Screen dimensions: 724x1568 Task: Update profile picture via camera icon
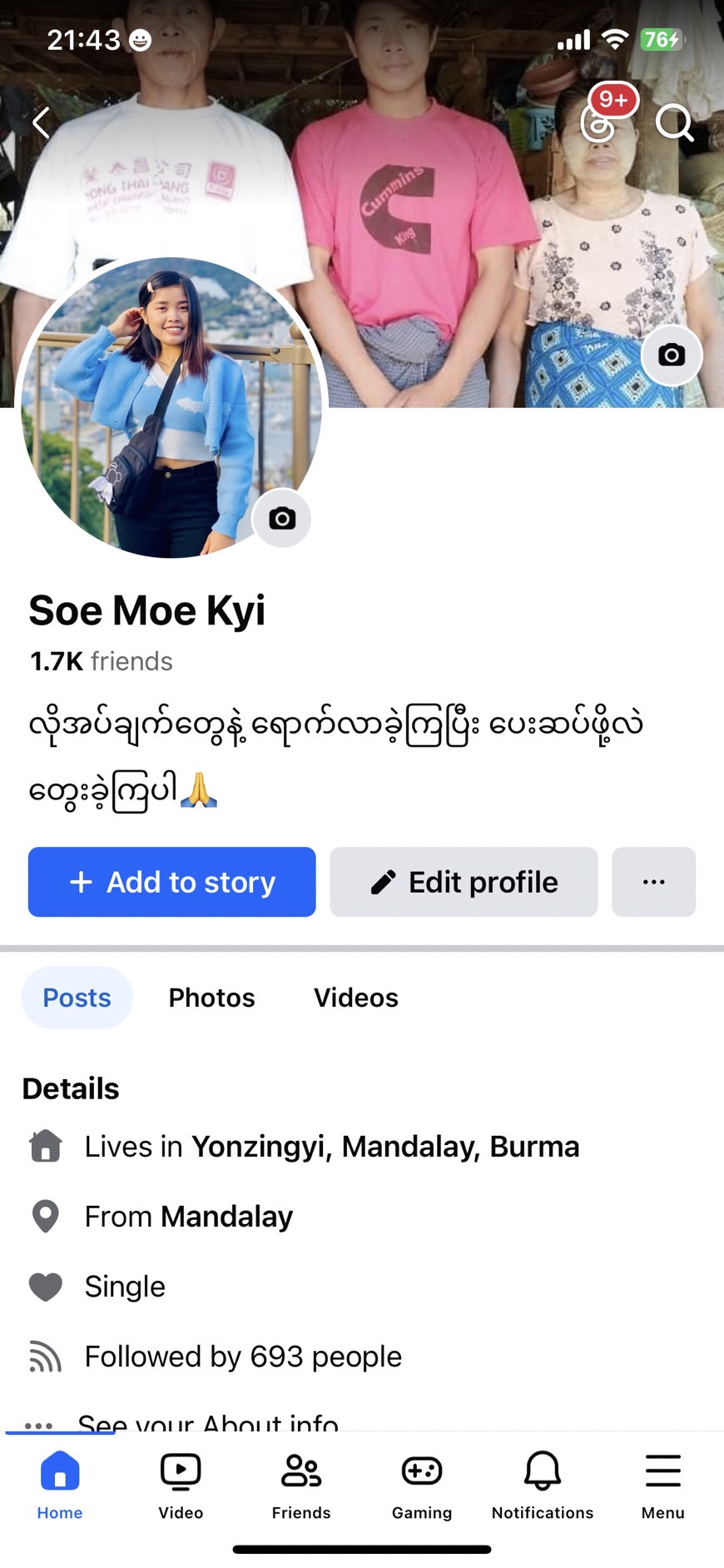coord(282,519)
